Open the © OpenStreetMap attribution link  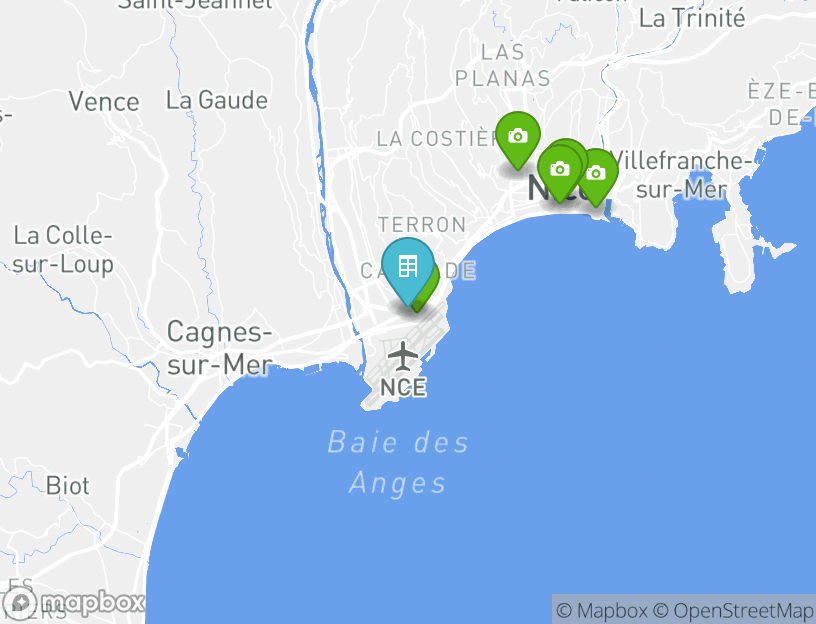tap(733, 610)
